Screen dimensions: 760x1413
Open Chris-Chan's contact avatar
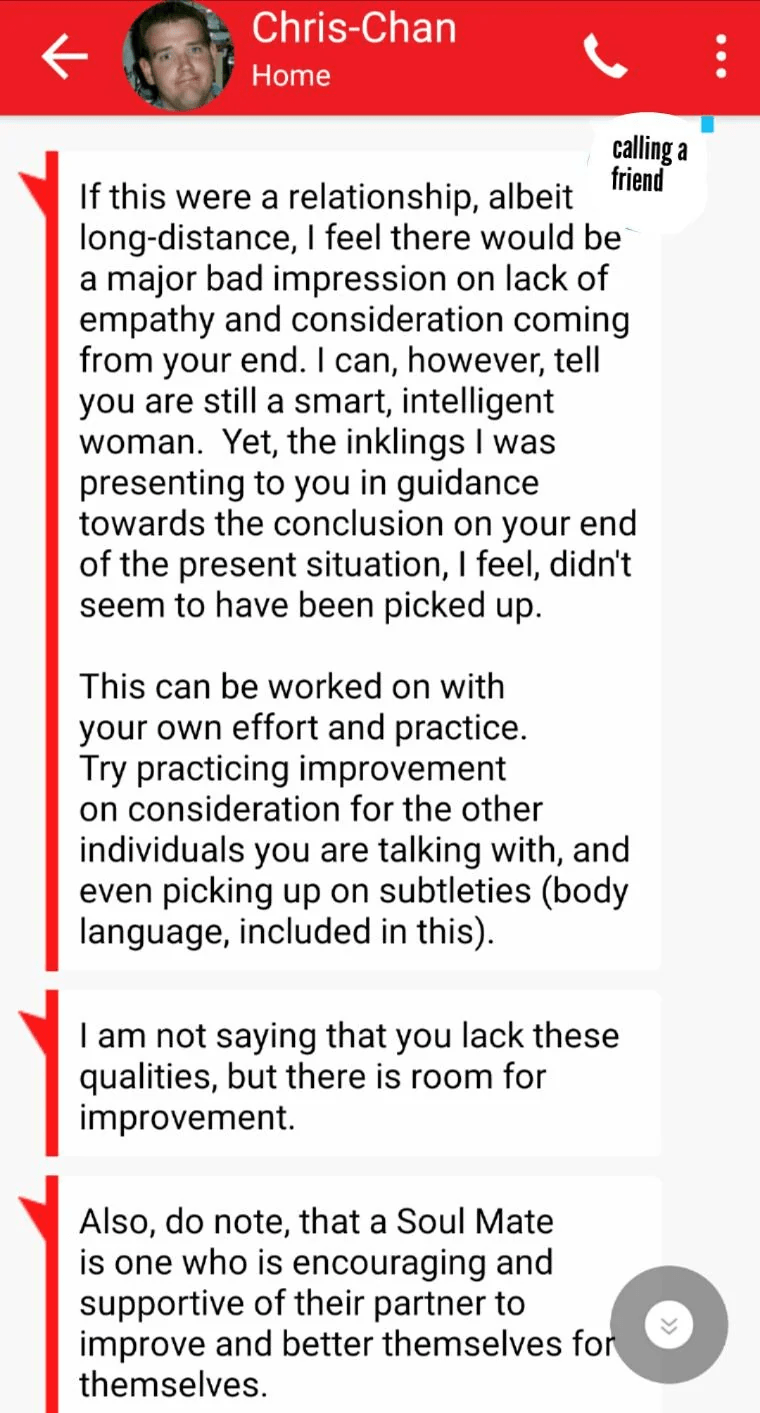(177, 55)
